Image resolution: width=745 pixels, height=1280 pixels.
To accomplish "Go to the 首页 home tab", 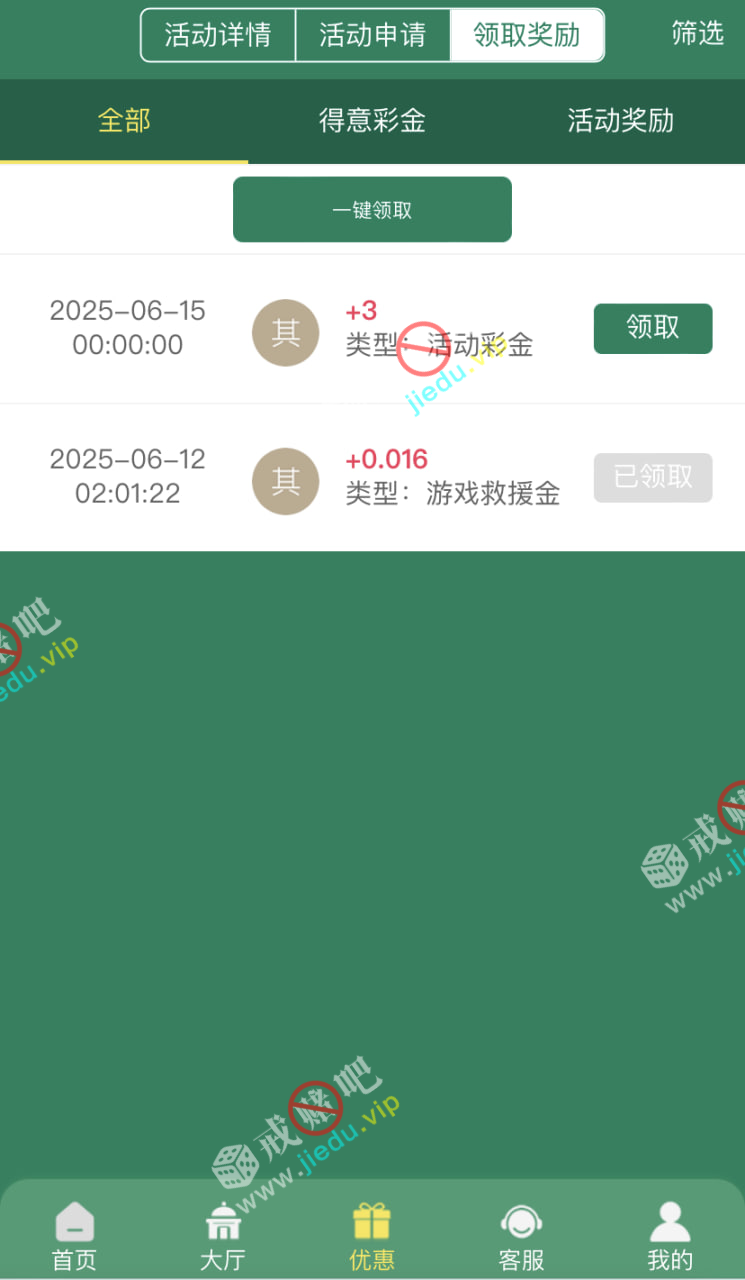I will [x=75, y=1237].
